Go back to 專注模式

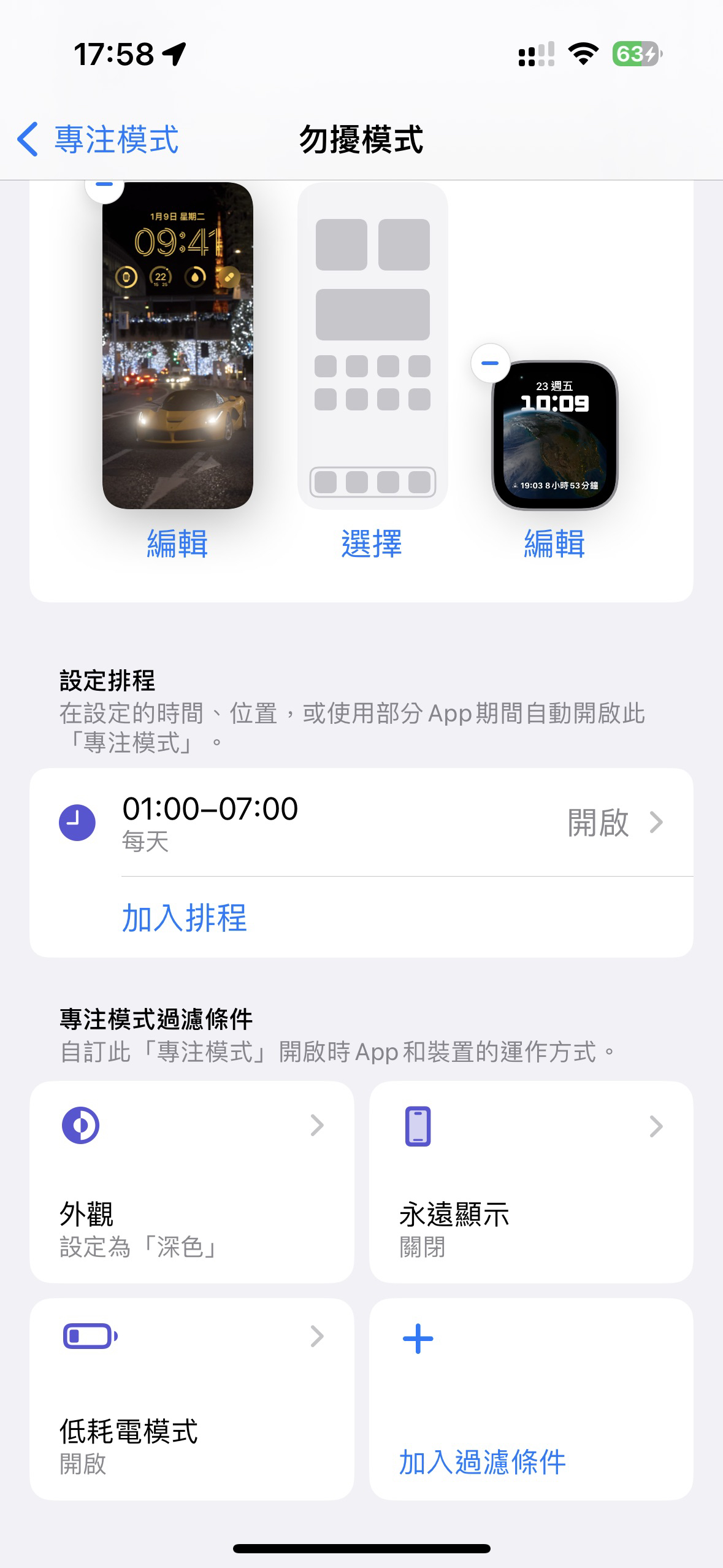98,139
